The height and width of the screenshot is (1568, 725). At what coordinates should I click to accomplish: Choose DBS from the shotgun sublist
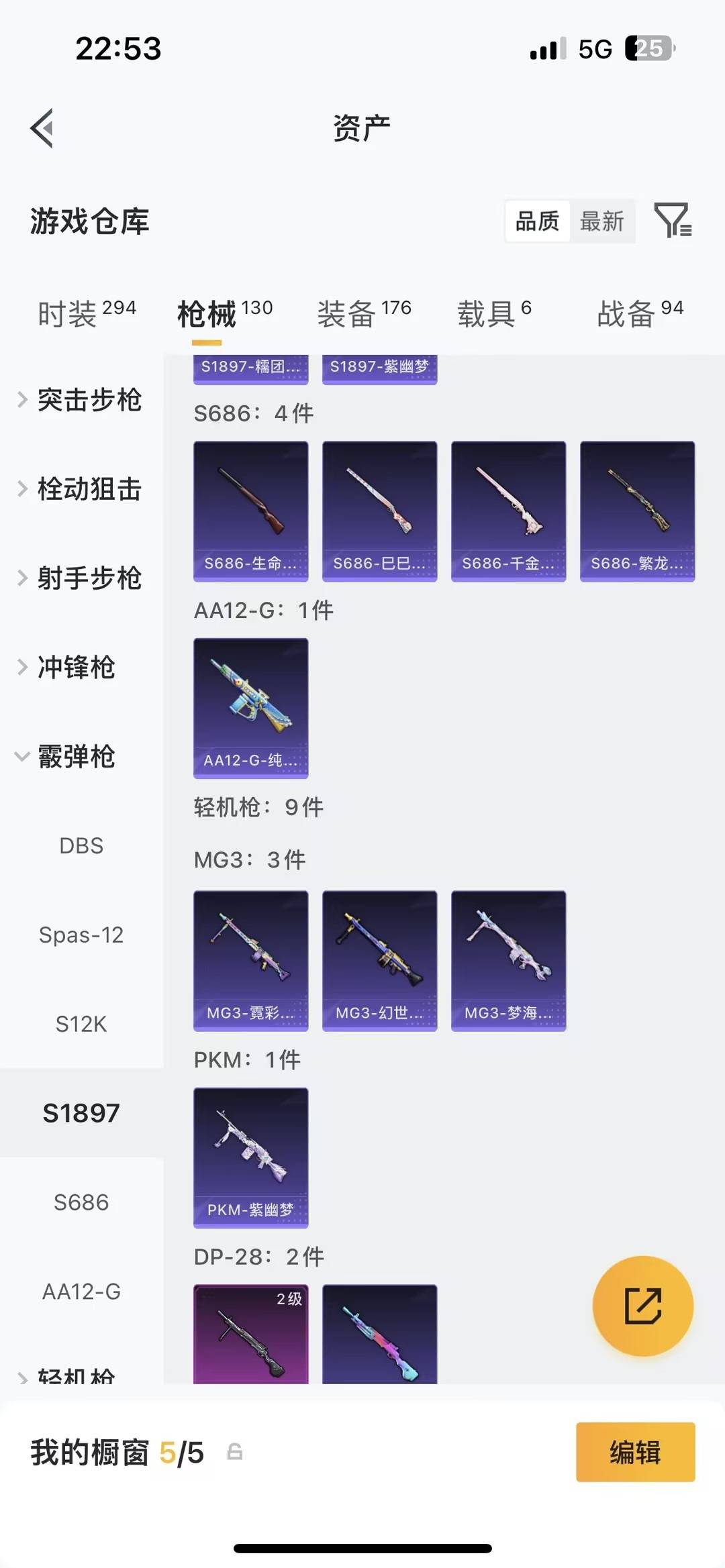pos(82,845)
